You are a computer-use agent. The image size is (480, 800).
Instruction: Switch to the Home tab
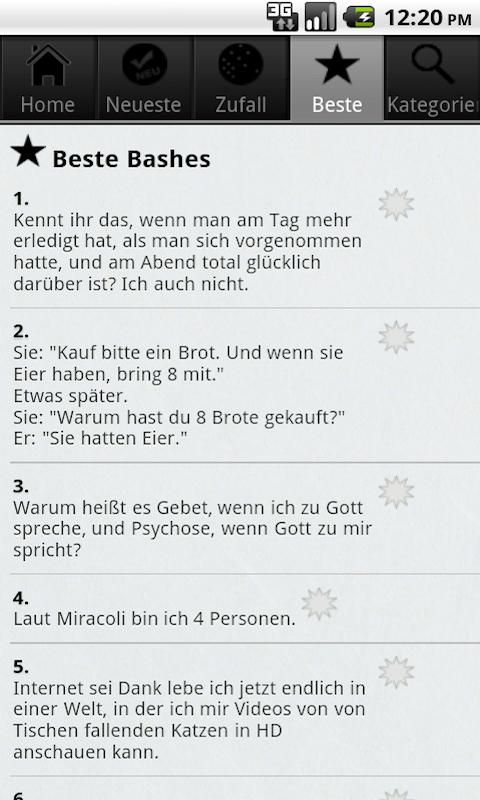pyautogui.click(x=48, y=78)
